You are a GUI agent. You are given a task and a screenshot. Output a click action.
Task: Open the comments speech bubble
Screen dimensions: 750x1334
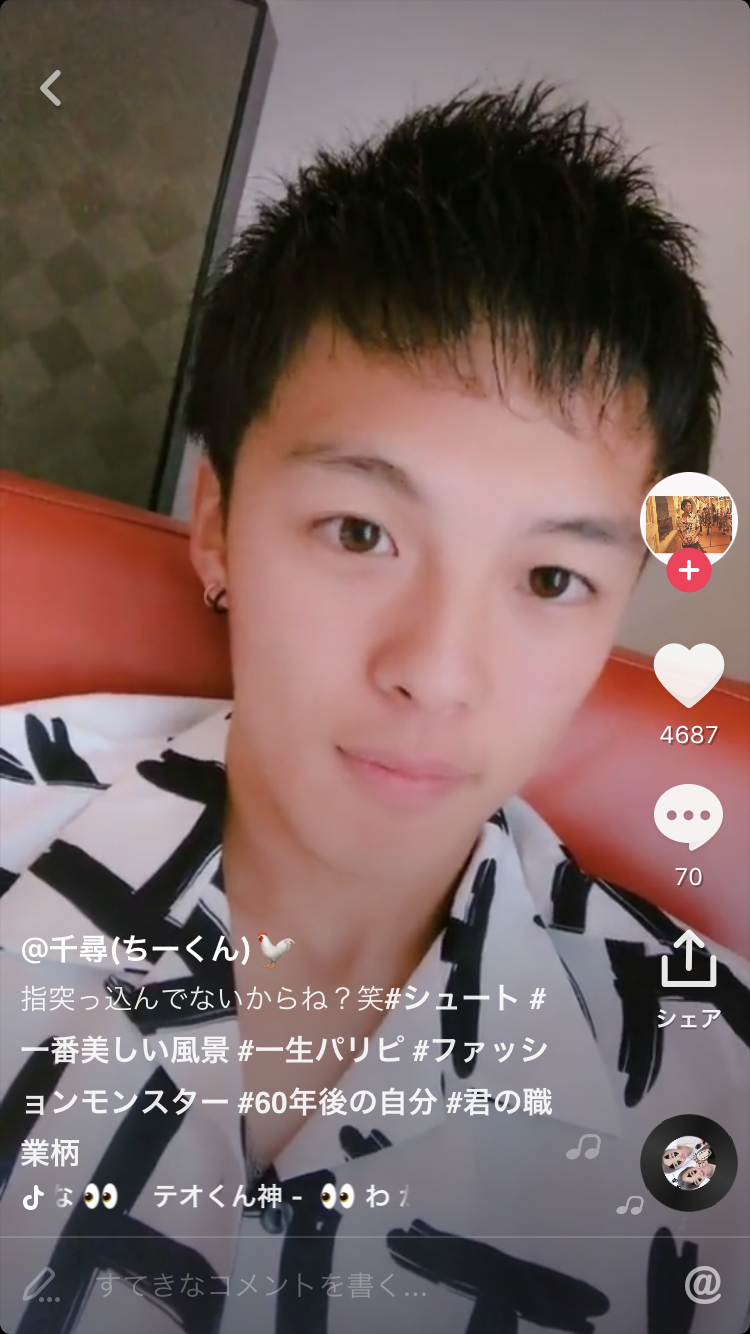coord(688,818)
